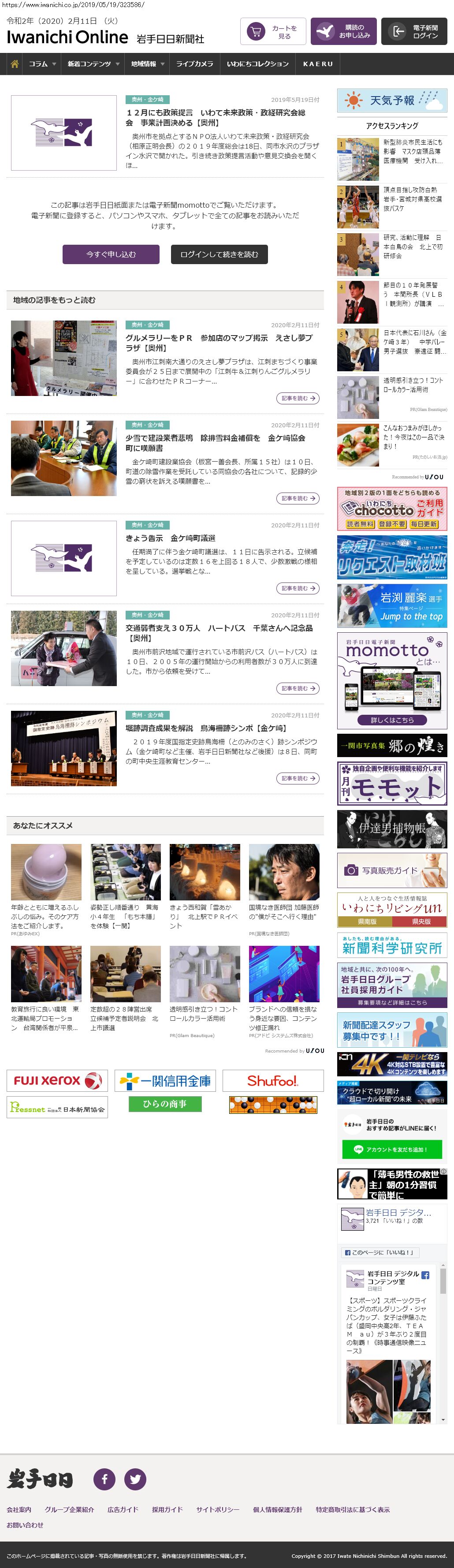Go to home icon in navigation bar
Screen dimensions: 454x1568
tap(15, 64)
